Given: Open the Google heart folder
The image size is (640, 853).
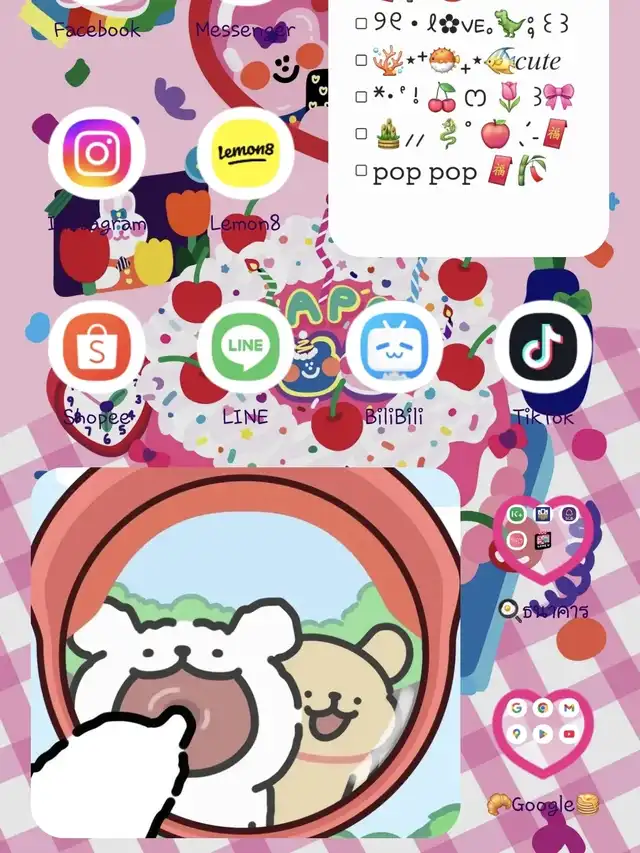Looking at the screenshot, I should pos(543,733).
